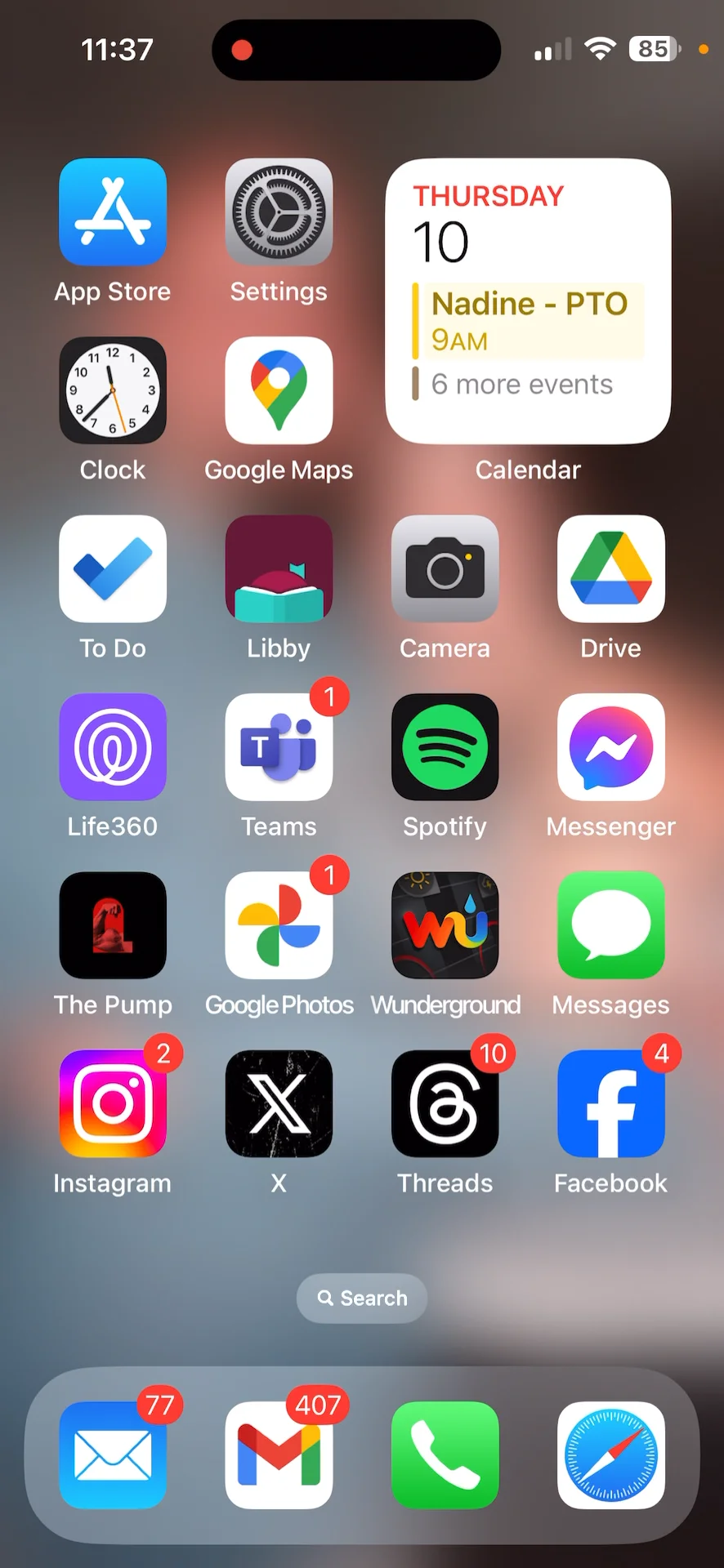
Task: Open the Libby app
Action: [279, 568]
